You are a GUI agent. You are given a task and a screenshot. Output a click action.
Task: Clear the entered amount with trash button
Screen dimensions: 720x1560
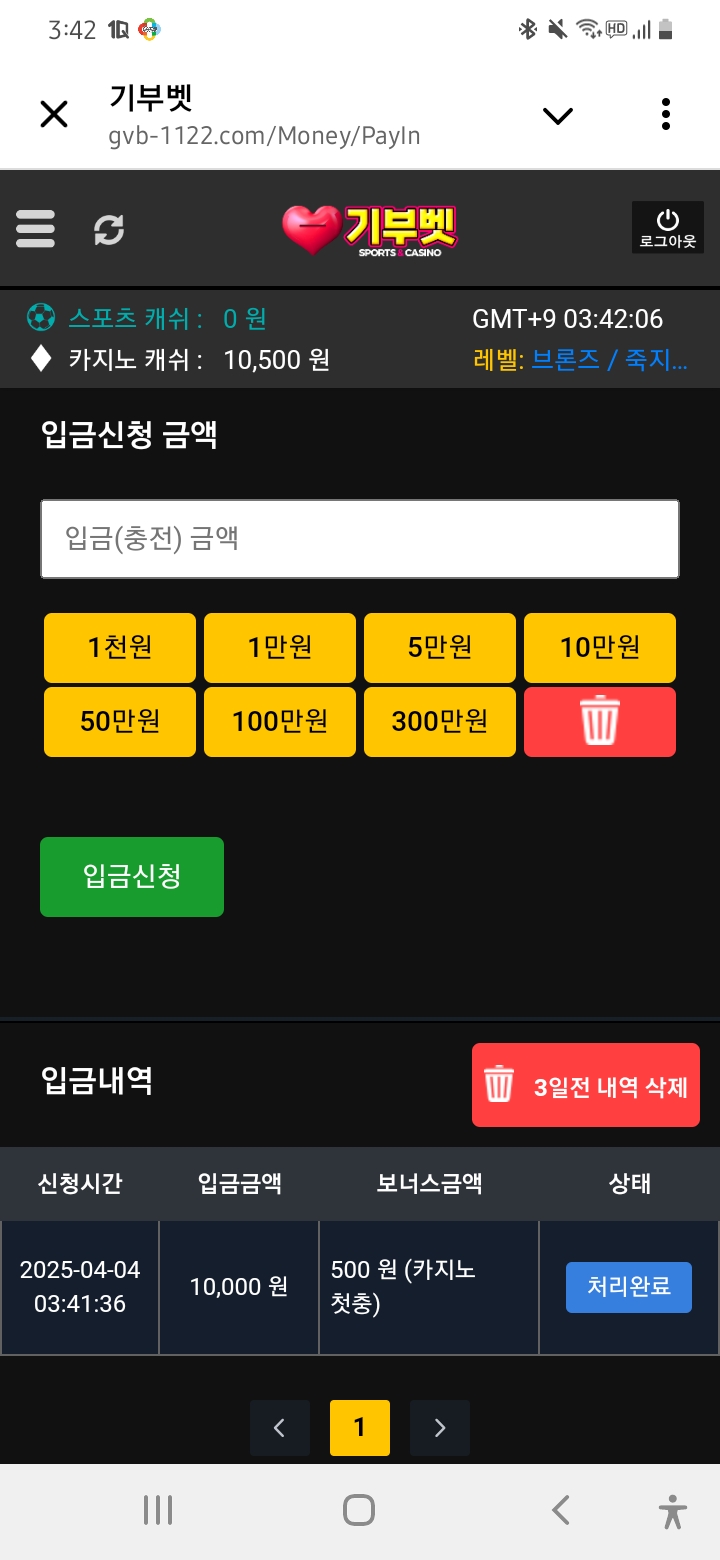point(600,721)
